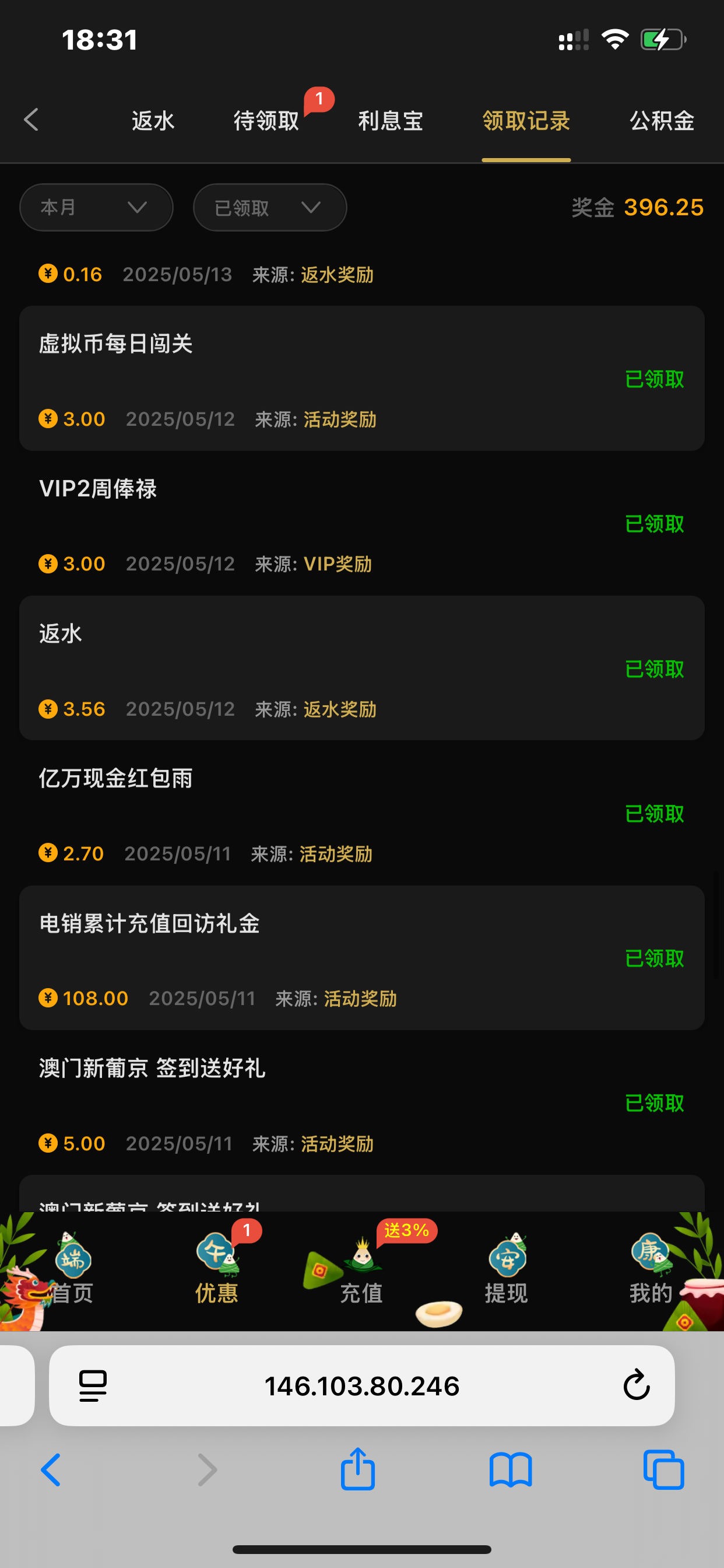Switch to the 利息宝 tab
Viewport: 724px width, 1568px height.
point(391,121)
